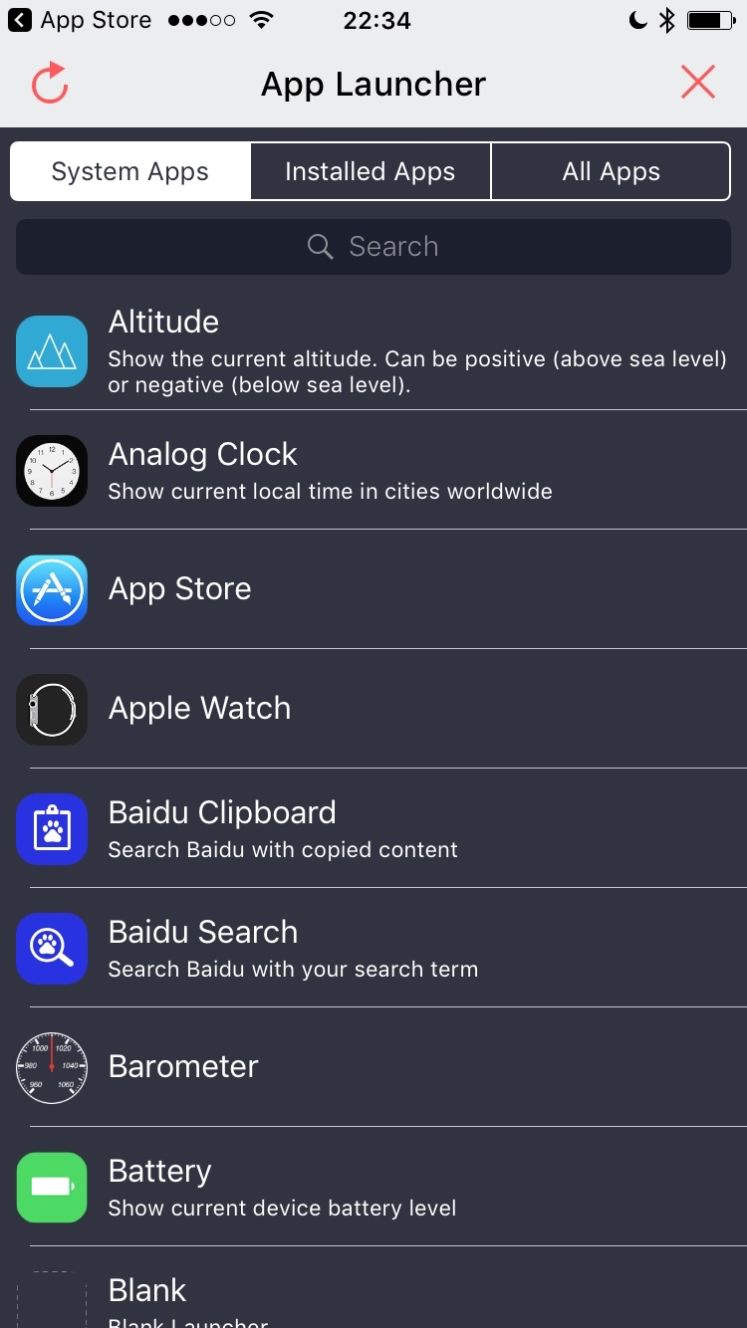
Task: Switch to the Installed Apps tab
Action: coord(370,171)
